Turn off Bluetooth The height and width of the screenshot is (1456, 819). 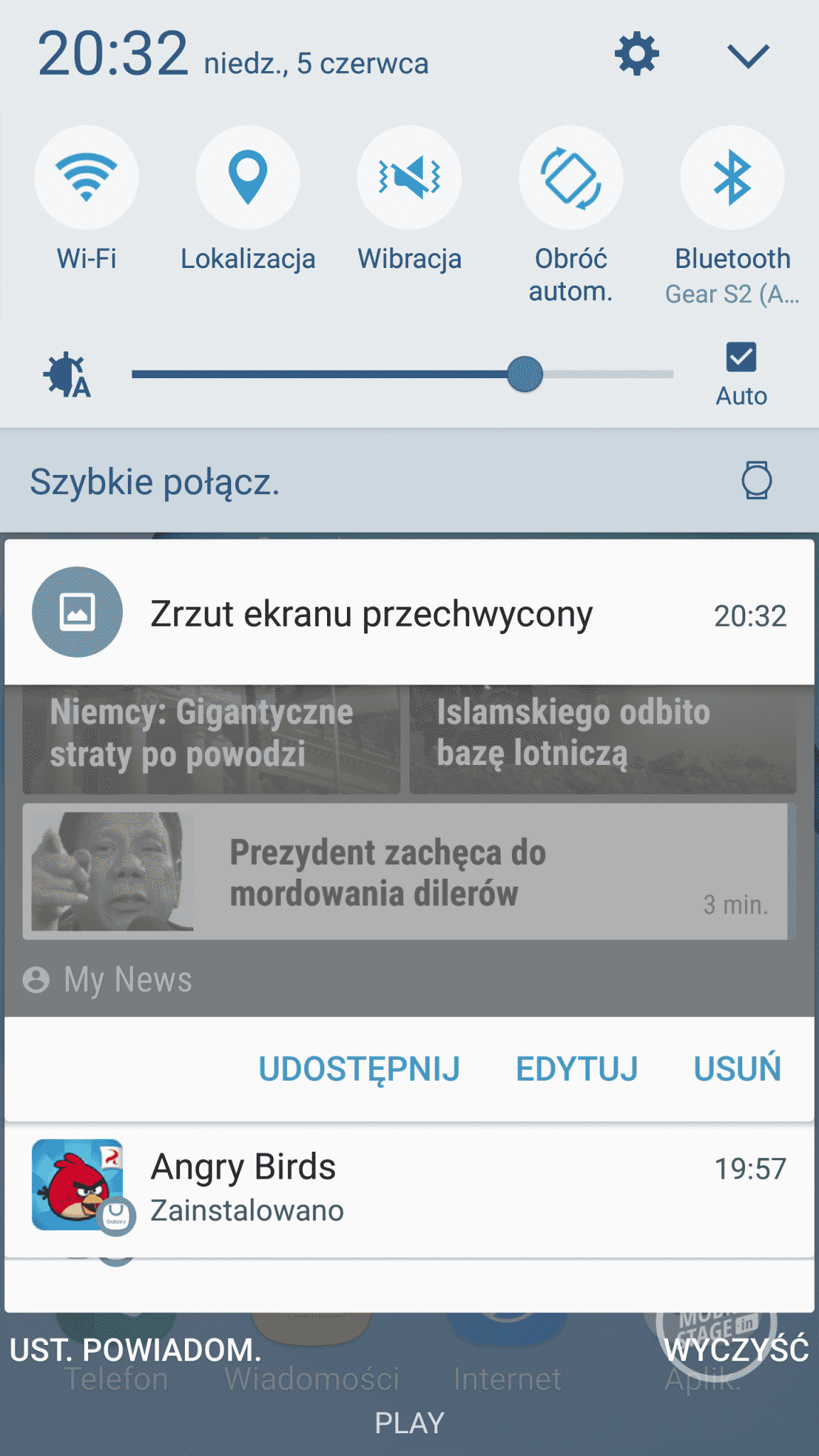pos(732,178)
